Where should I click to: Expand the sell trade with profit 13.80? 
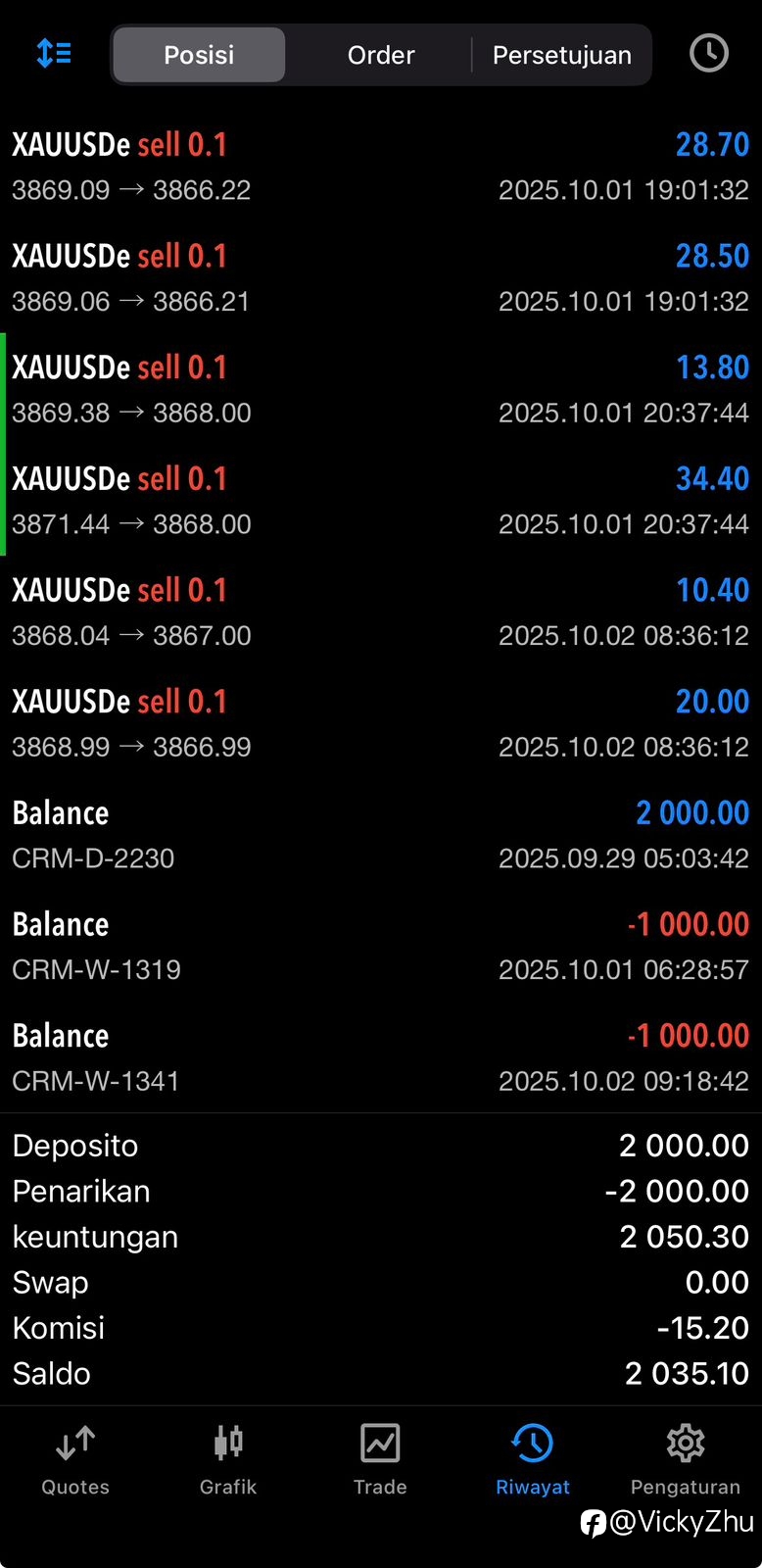(381, 389)
